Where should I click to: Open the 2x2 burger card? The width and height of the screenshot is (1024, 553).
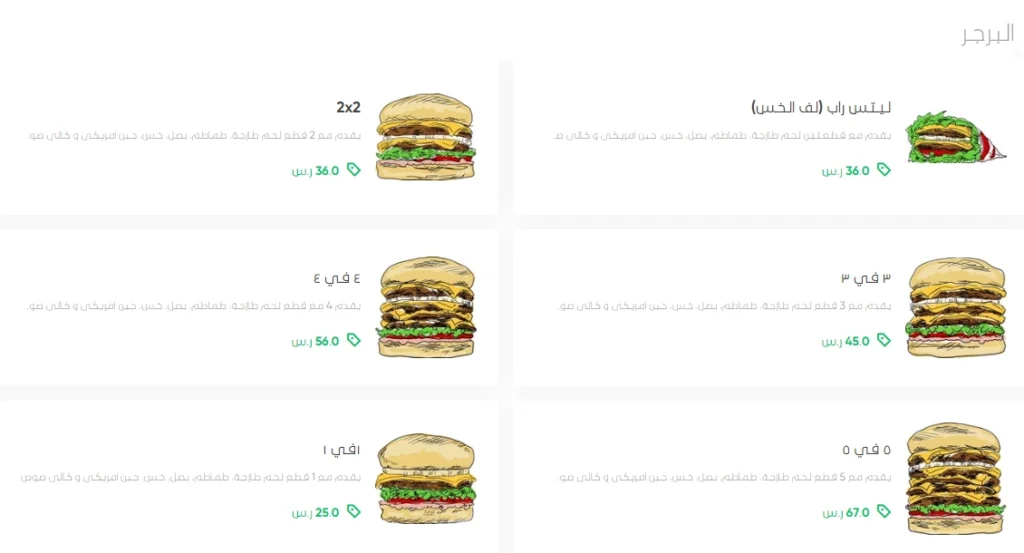[x=348, y=107]
